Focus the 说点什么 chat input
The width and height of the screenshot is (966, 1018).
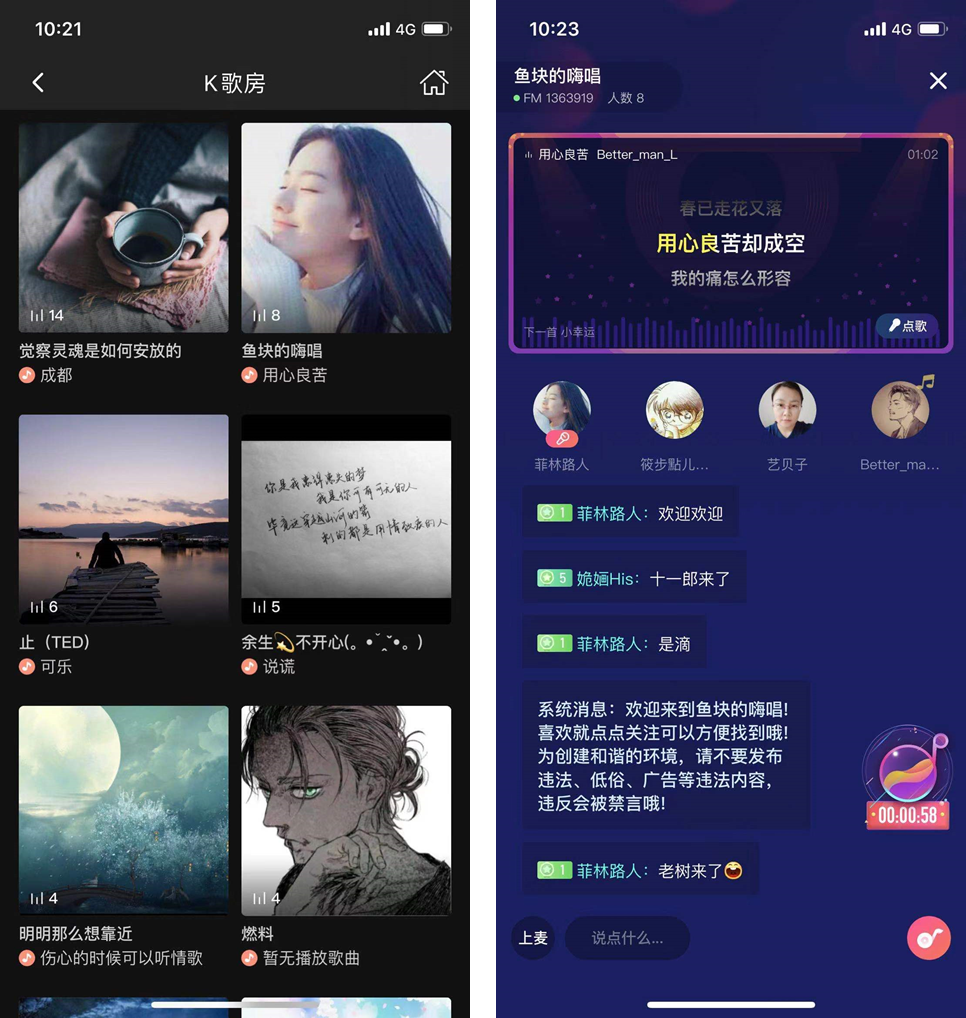click(627, 938)
